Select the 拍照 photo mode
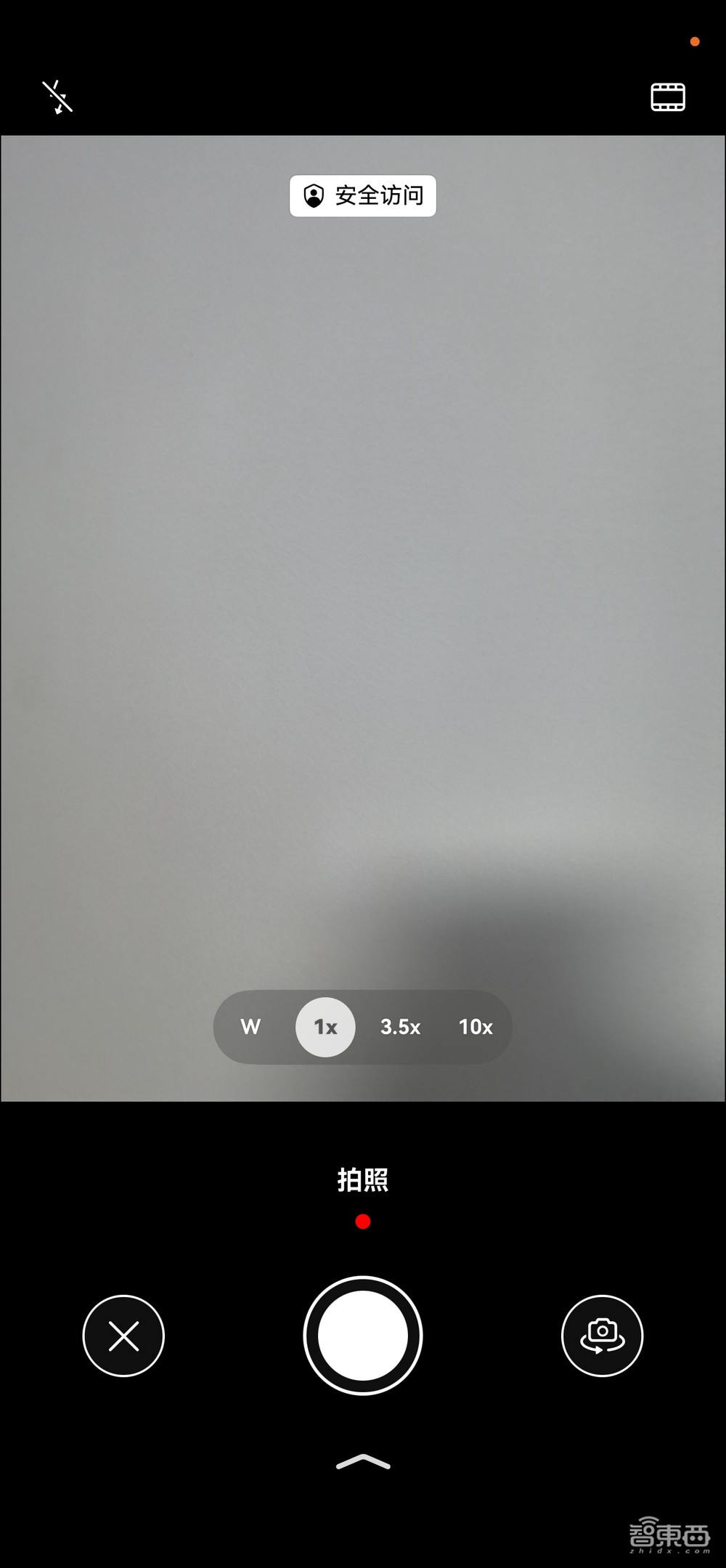 pos(363,1180)
